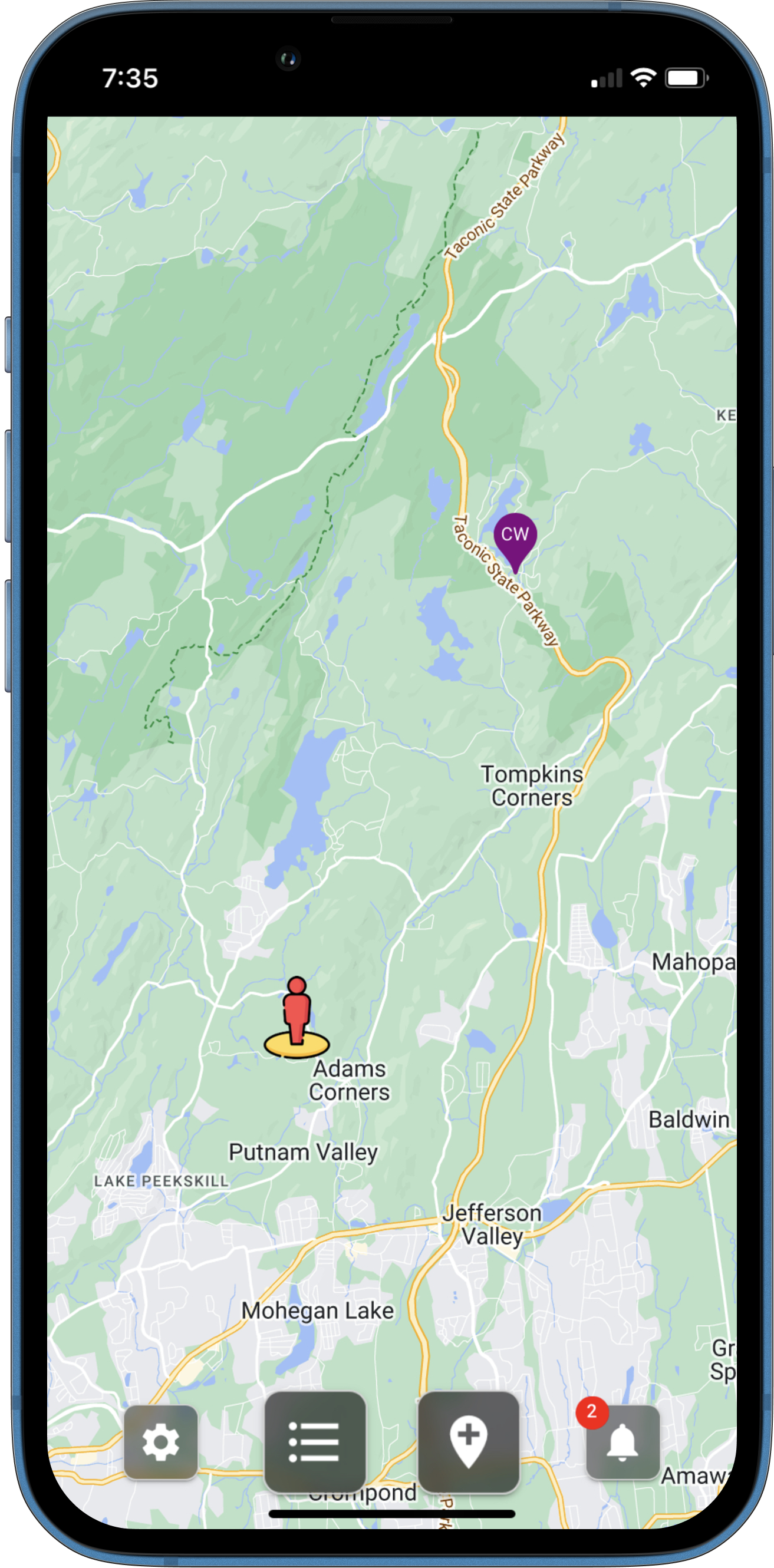Select the purple CW map marker
Screen dimensions: 774x1568
pyautogui.click(x=515, y=538)
